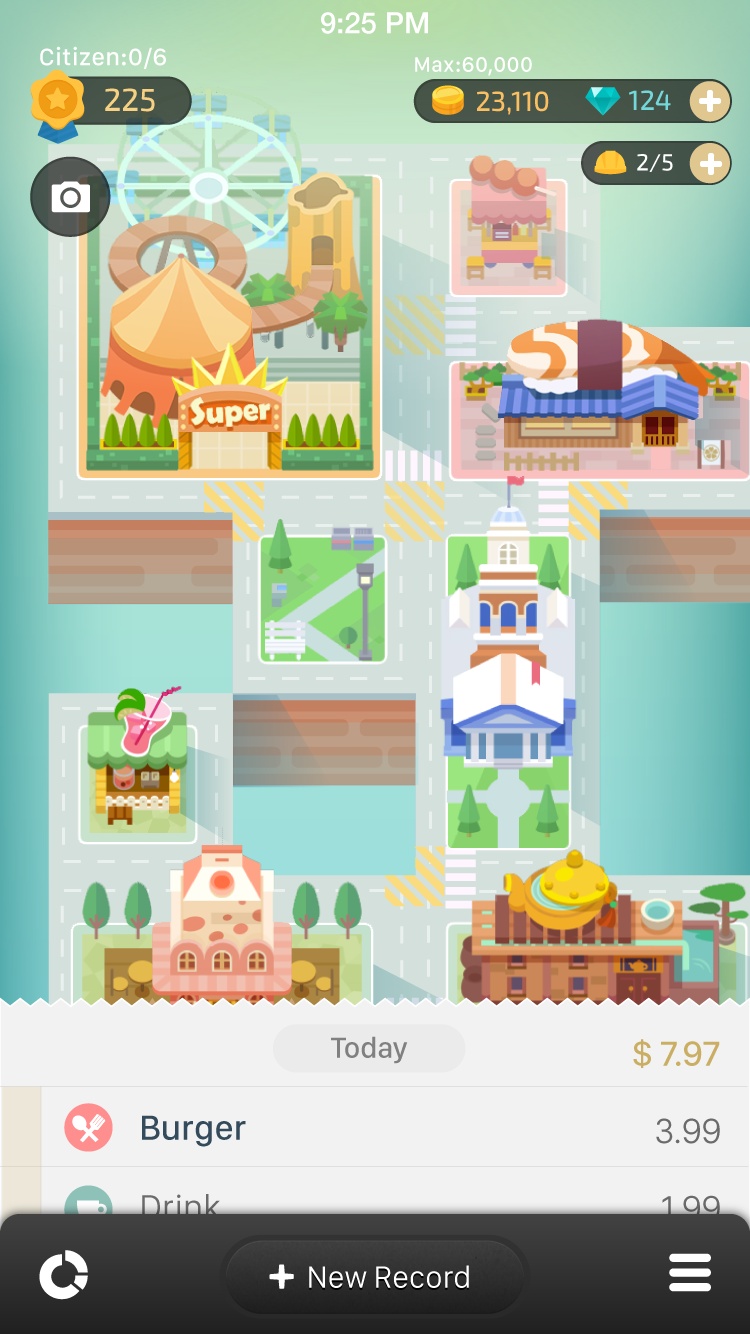
Task: Select the Today date chip
Action: pyautogui.click(x=369, y=1048)
